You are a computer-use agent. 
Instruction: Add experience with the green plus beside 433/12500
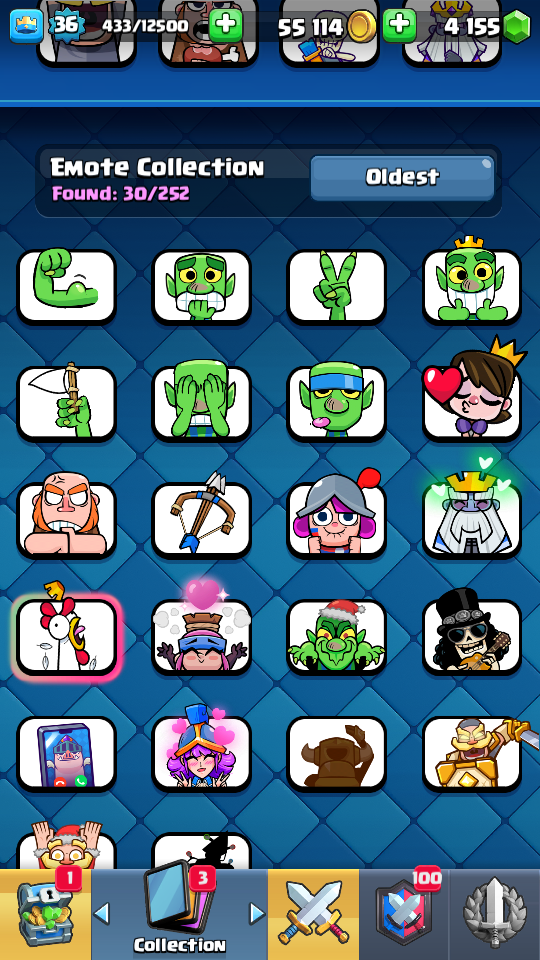pyautogui.click(x=226, y=26)
